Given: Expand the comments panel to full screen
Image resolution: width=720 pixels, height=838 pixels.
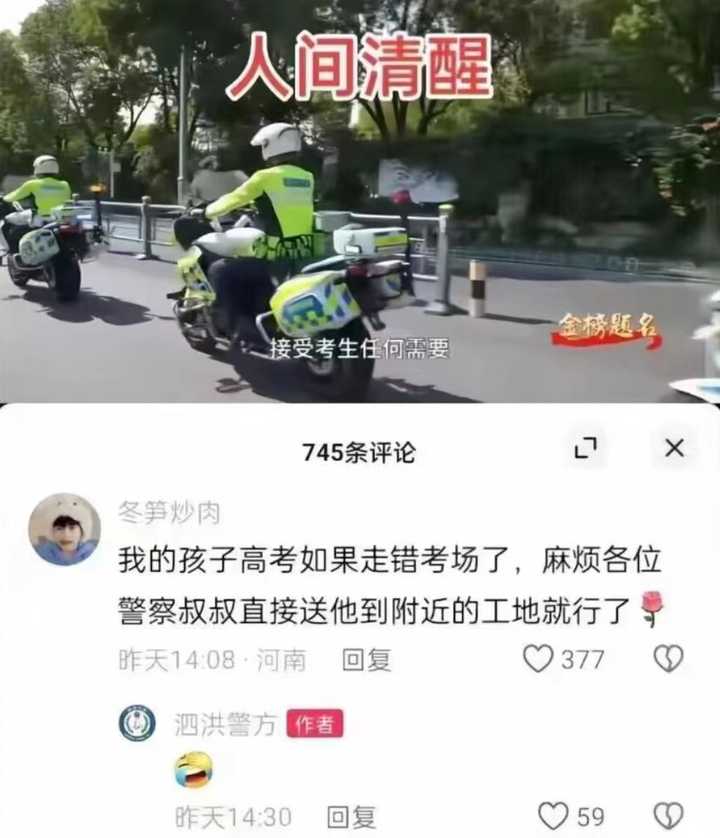Looking at the screenshot, I should [x=586, y=449].
